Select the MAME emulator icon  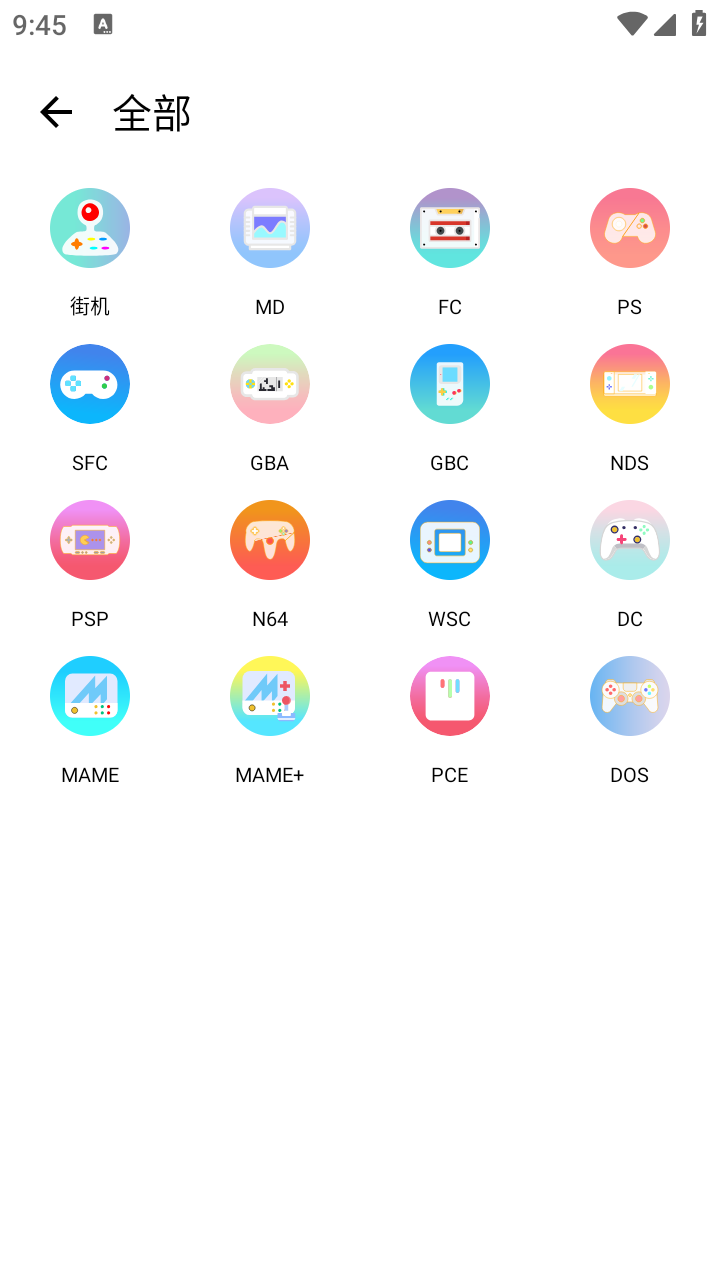tap(90, 695)
